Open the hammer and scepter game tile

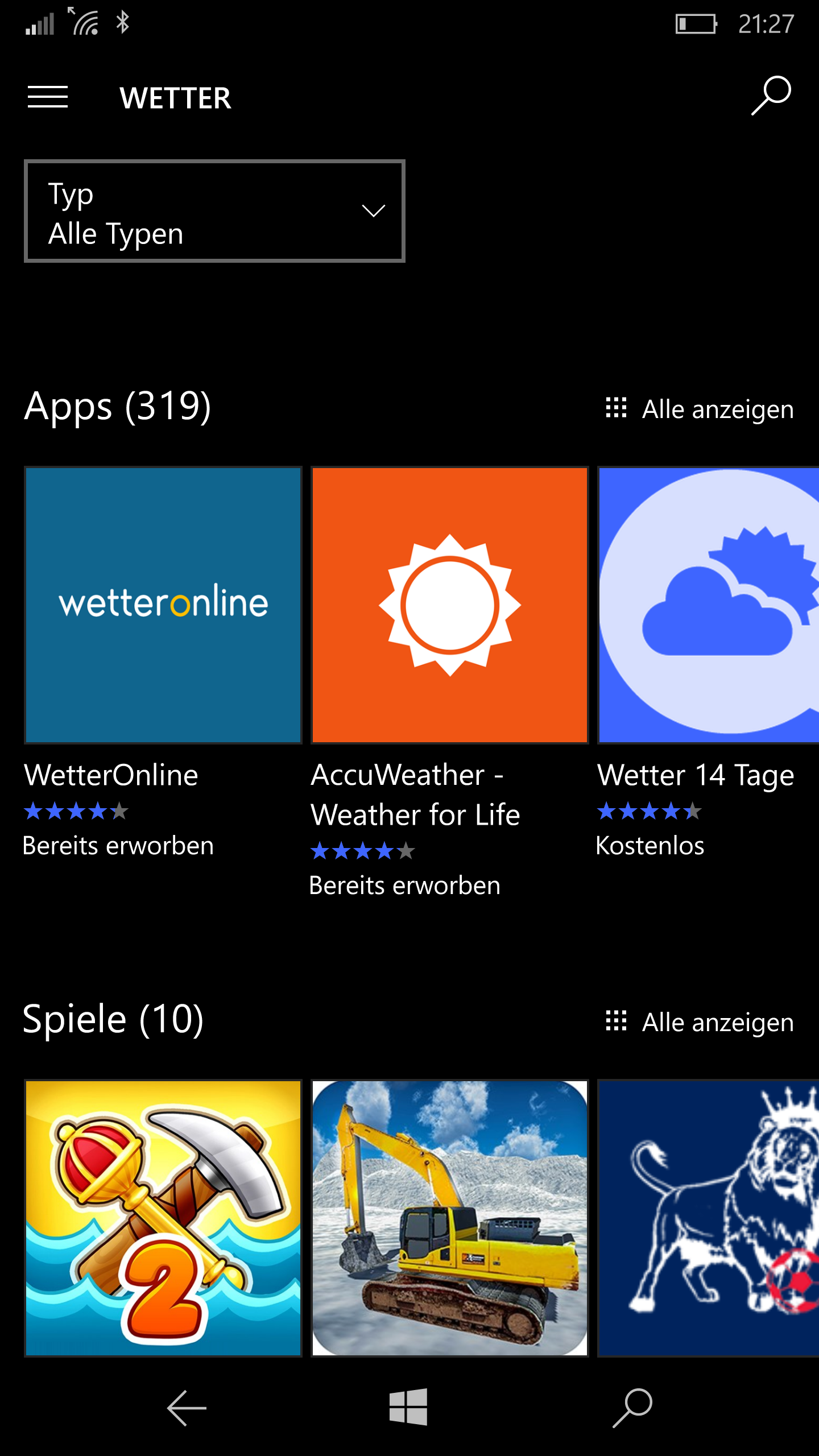click(x=163, y=1218)
